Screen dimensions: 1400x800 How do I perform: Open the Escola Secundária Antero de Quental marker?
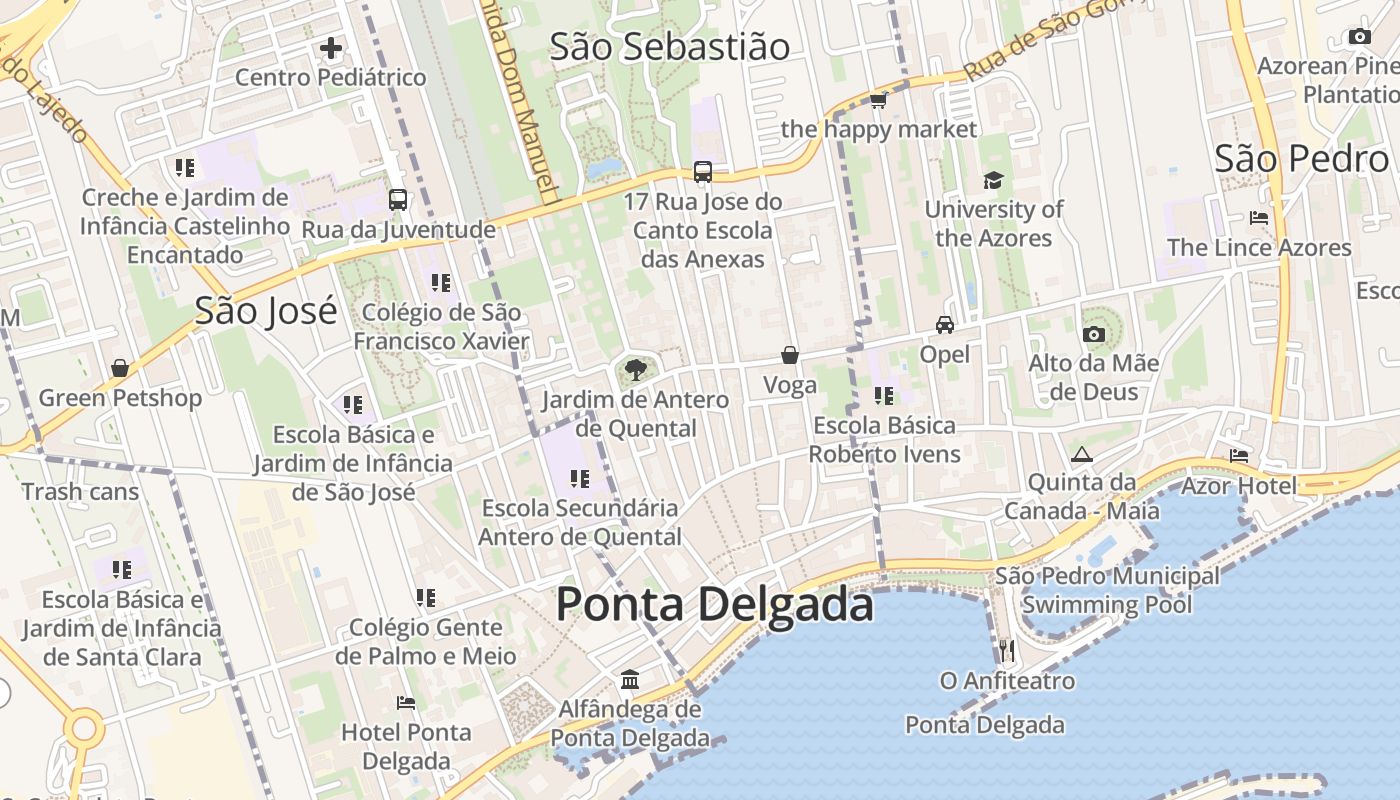pyautogui.click(x=579, y=479)
